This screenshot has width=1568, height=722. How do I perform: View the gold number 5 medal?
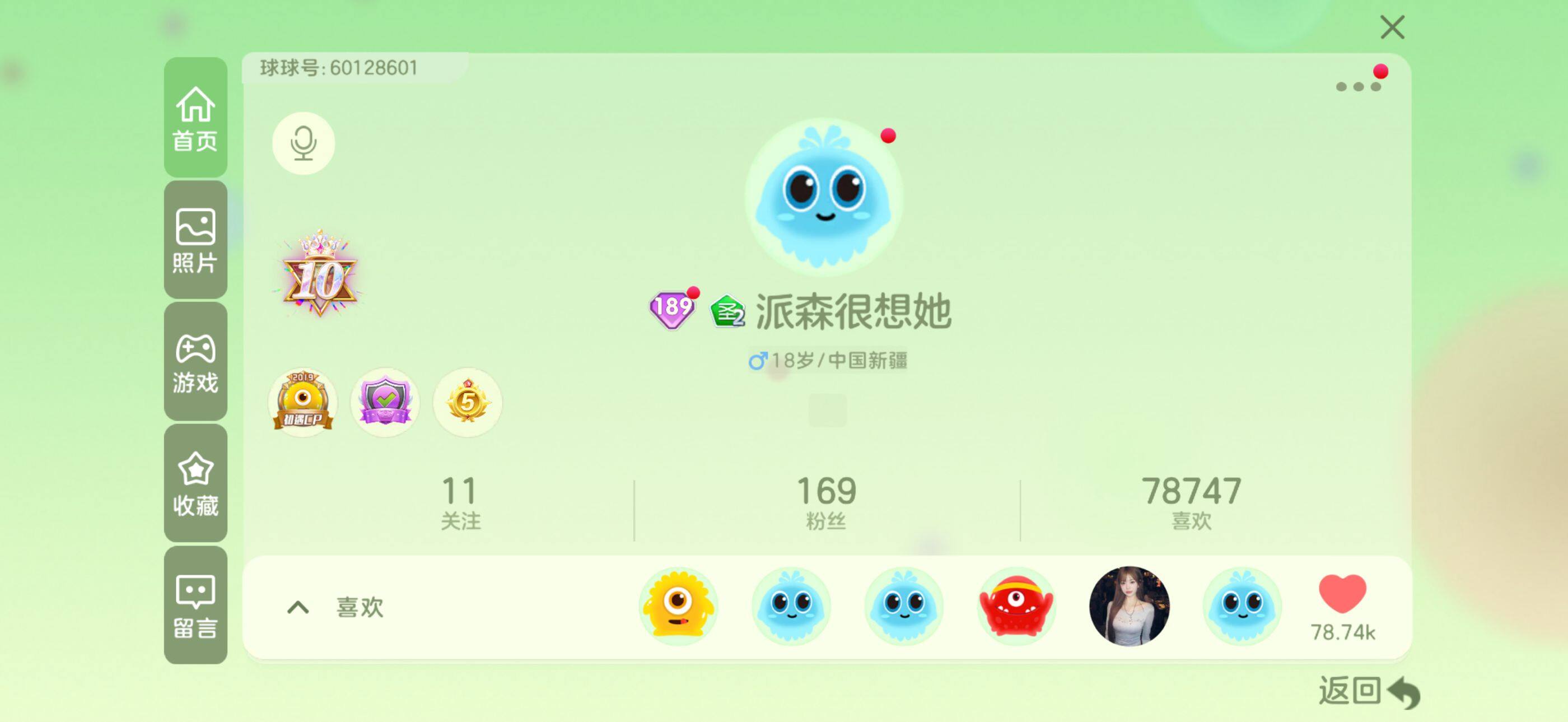point(467,402)
